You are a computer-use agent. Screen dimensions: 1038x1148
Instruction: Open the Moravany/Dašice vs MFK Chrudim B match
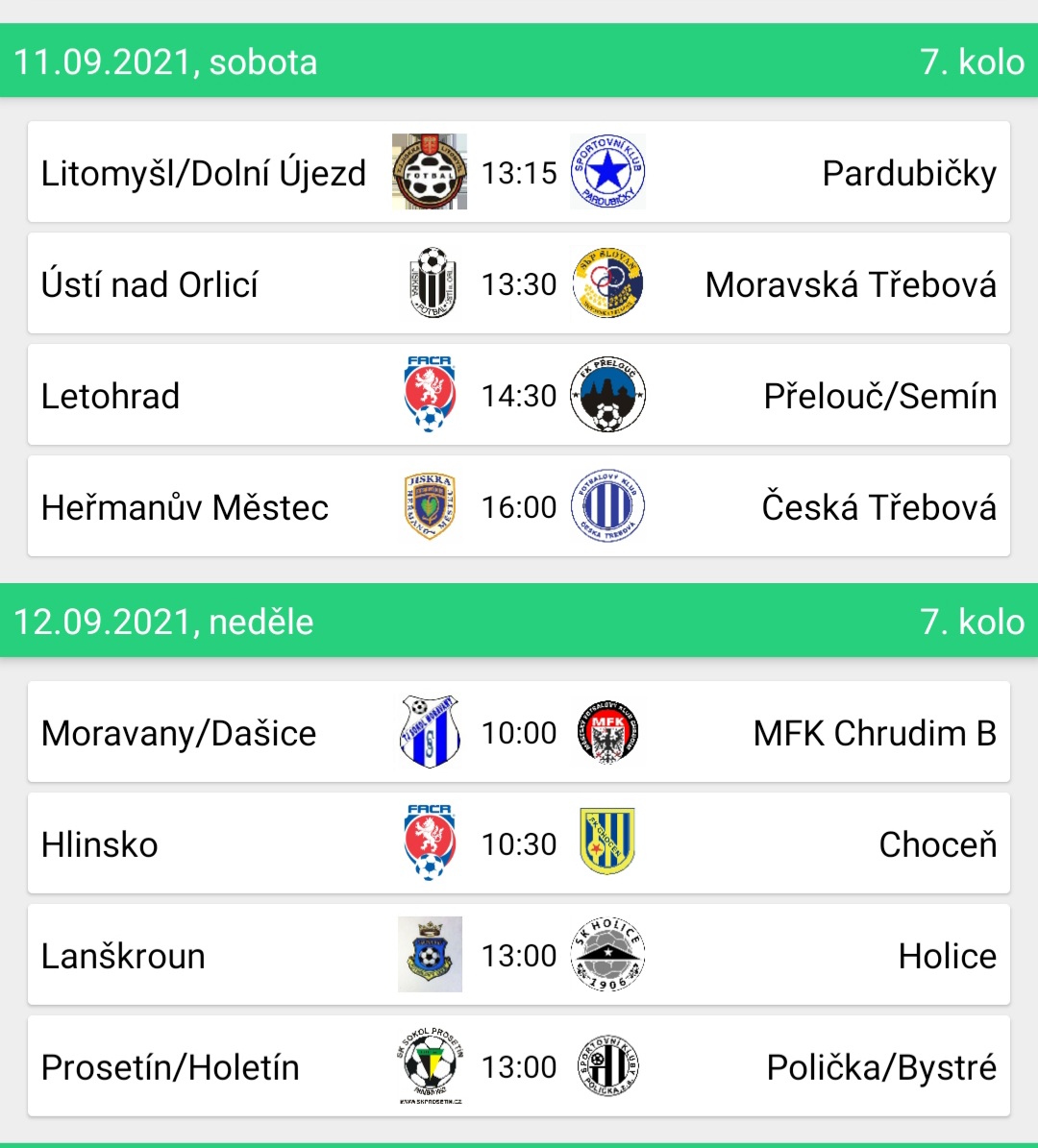coord(519,733)
